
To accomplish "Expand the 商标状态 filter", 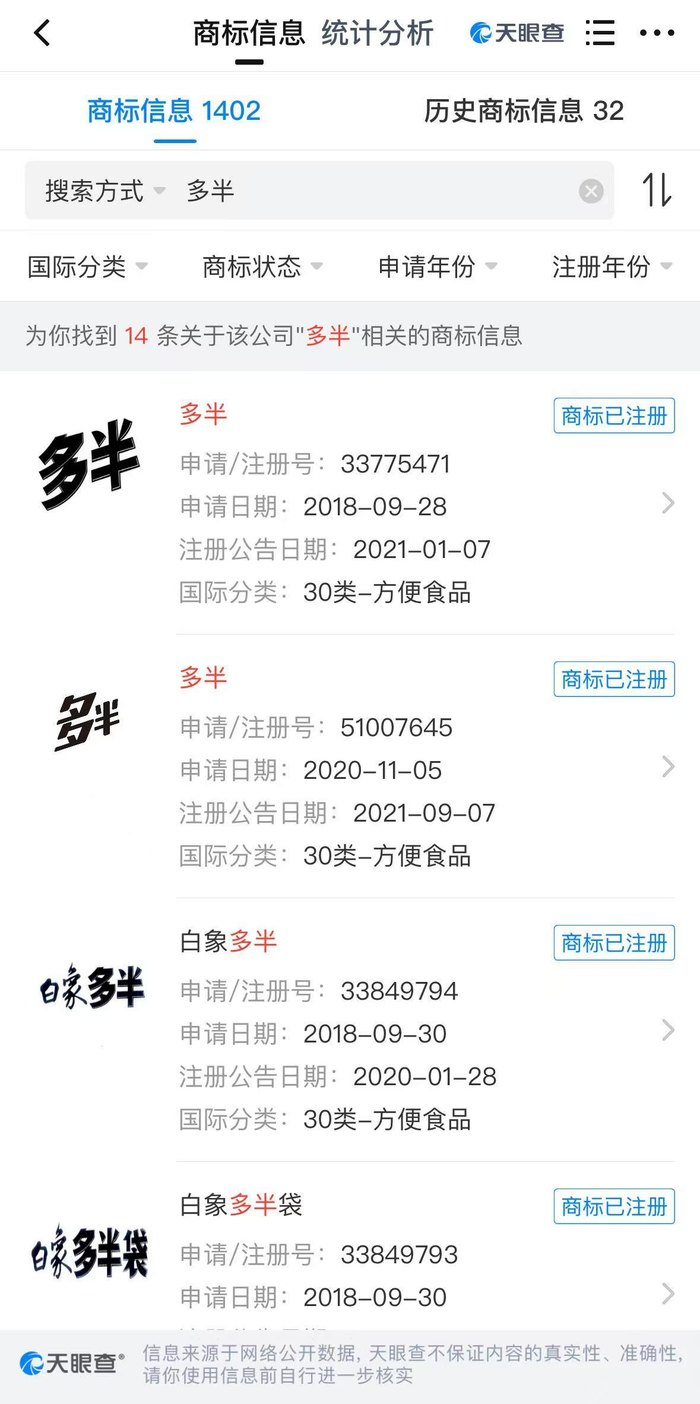I will coord(262,267).
